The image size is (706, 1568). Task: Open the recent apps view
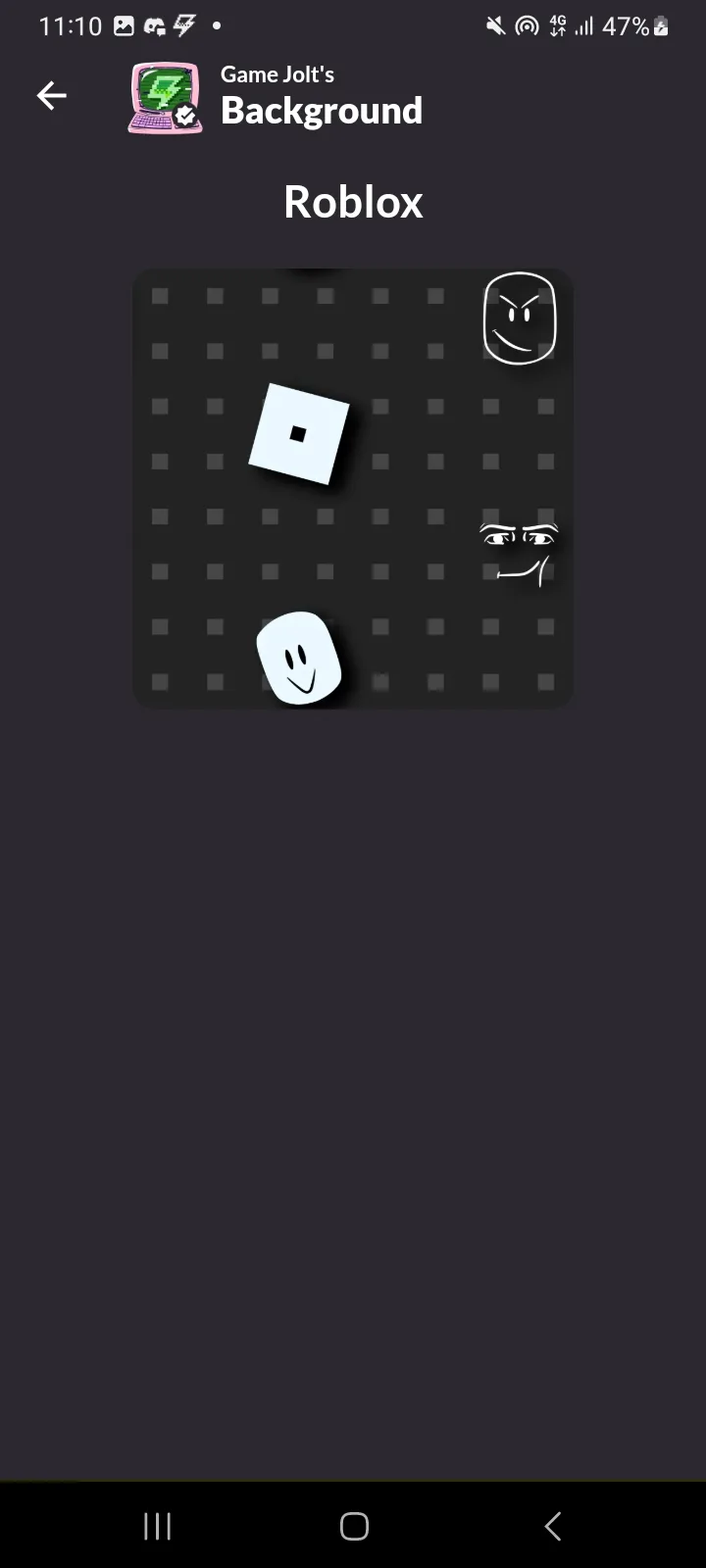[x=157, y=1526]
